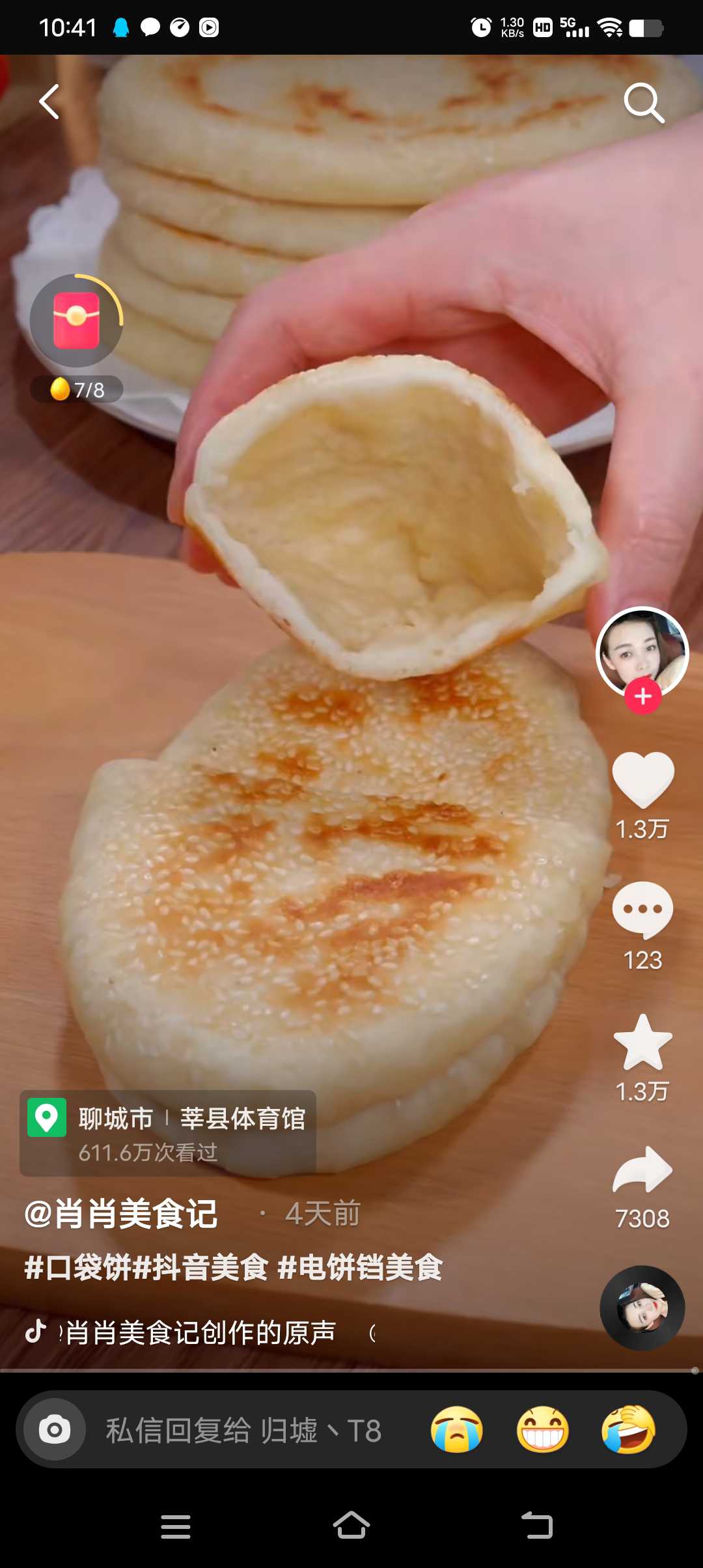Image resolution: width=703 pixels, height=1568 pixels.
Task: Go to the system home screen
Action: [x=351, y=1526]
